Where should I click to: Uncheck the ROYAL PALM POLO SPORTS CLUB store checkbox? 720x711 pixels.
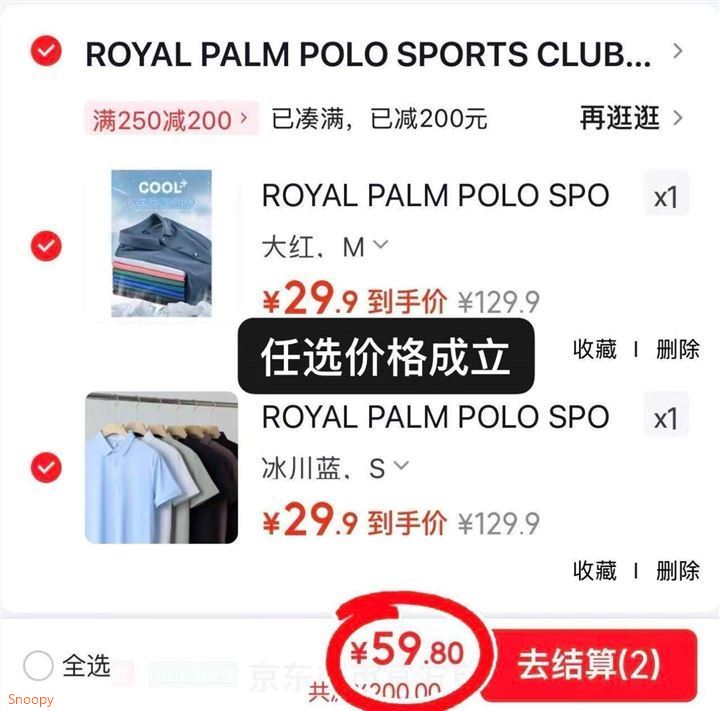click(46, 52)
